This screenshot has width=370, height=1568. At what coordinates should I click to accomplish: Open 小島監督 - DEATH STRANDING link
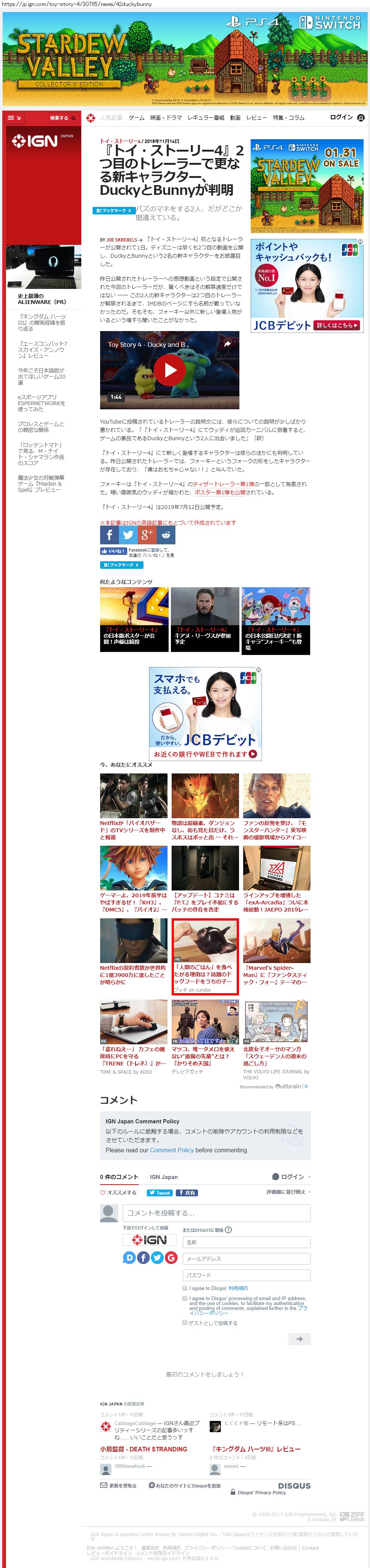click(144, 1449)
